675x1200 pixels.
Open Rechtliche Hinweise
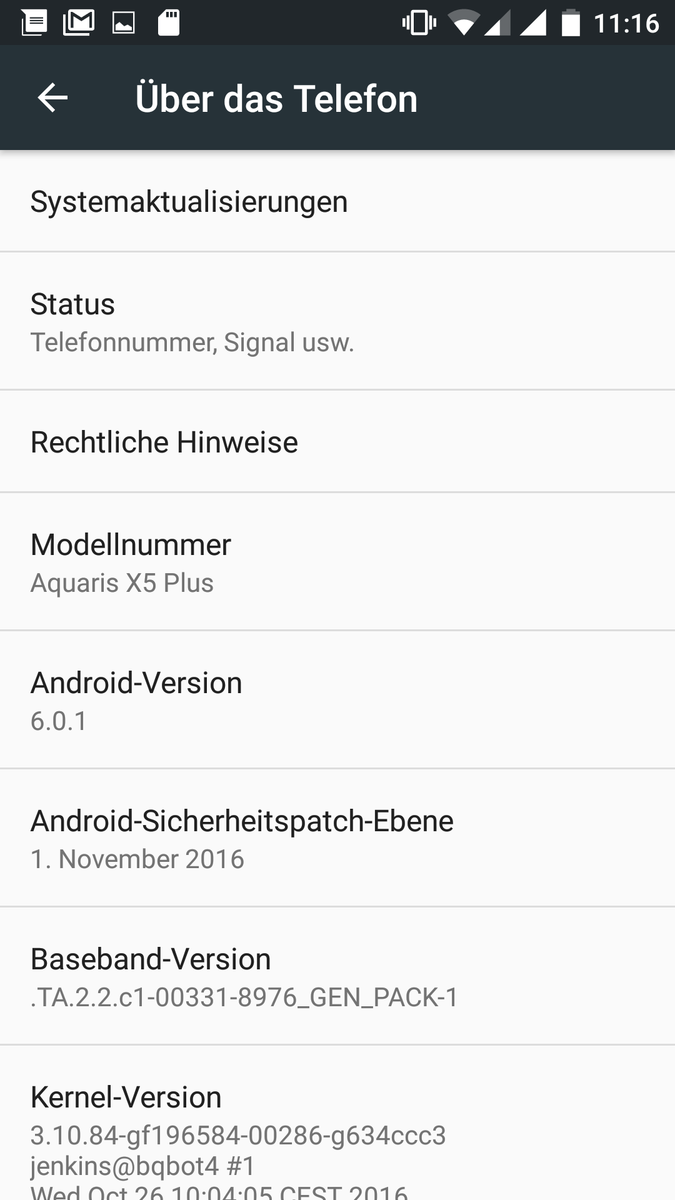[337, 442]
